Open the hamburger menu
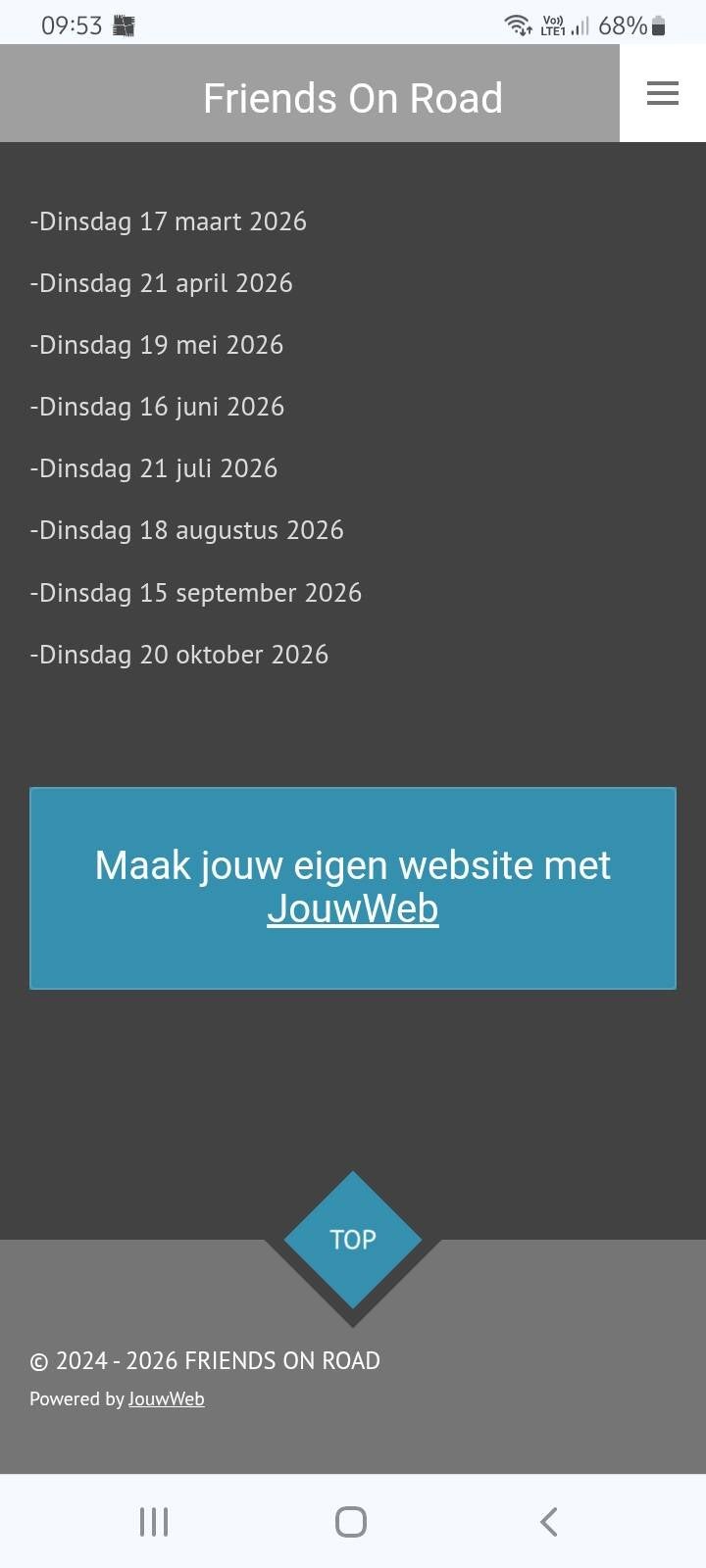This screenshot has height=1568, width=706. coord(662,93)
